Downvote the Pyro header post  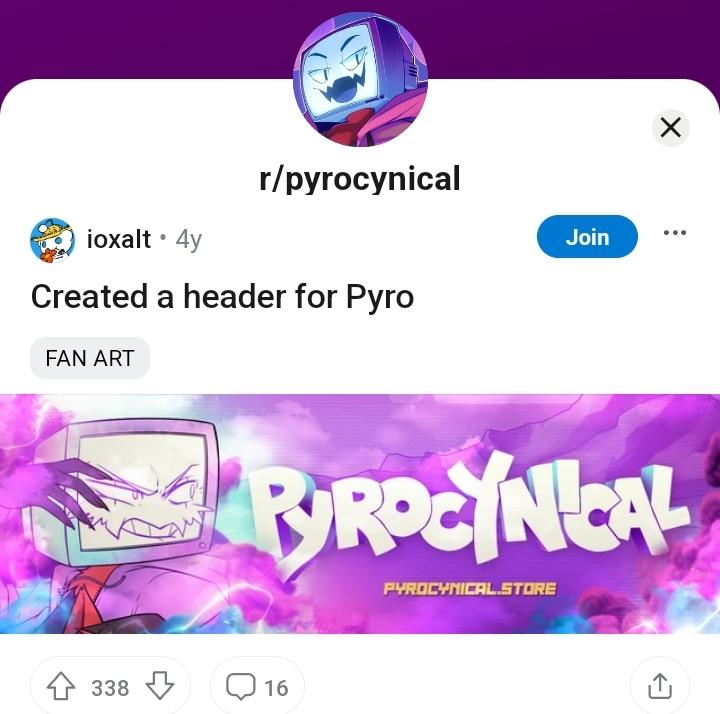pyautogui.click(x=160, y=687)
